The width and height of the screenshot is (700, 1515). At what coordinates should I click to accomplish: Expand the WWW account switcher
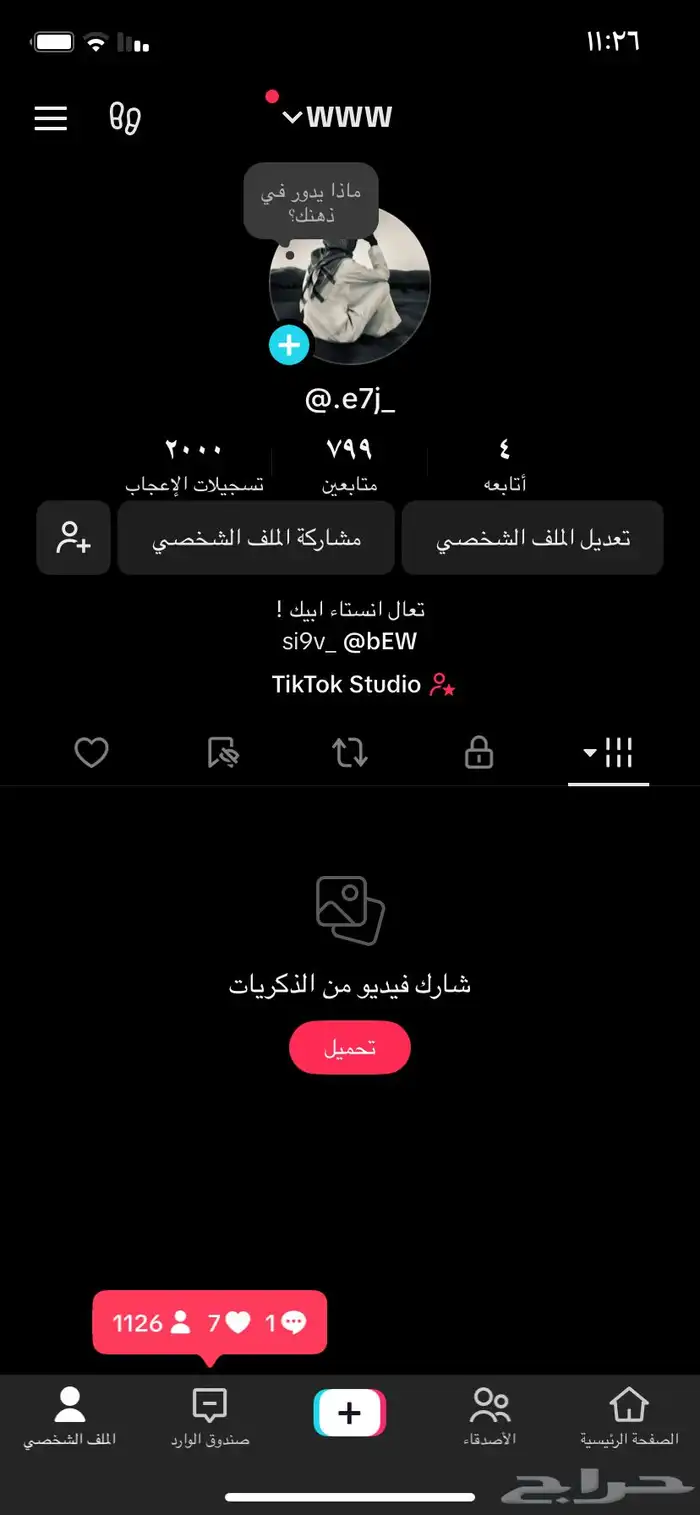(x=338, y=117)
